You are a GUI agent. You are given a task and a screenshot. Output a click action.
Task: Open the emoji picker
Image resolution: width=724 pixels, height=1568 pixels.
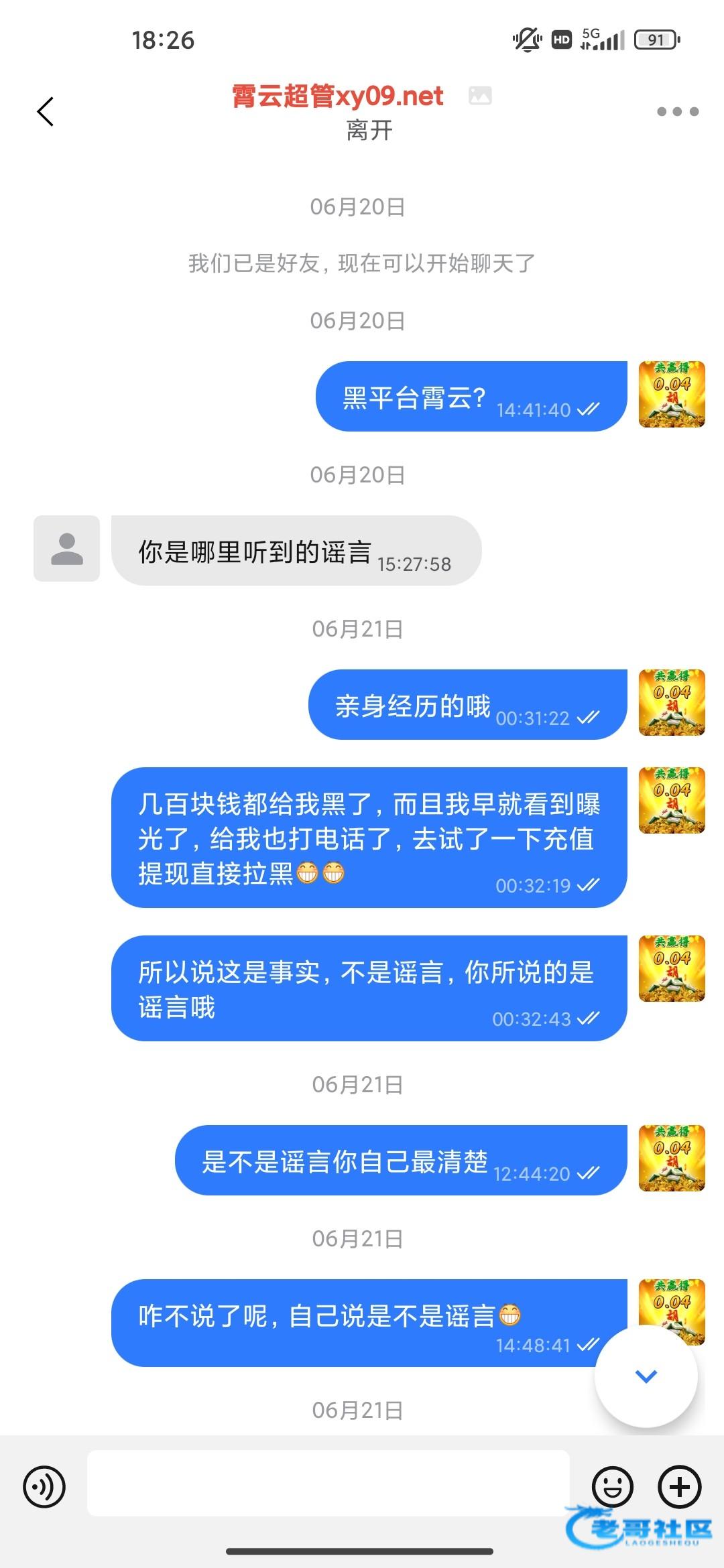tap(612, 1487)
